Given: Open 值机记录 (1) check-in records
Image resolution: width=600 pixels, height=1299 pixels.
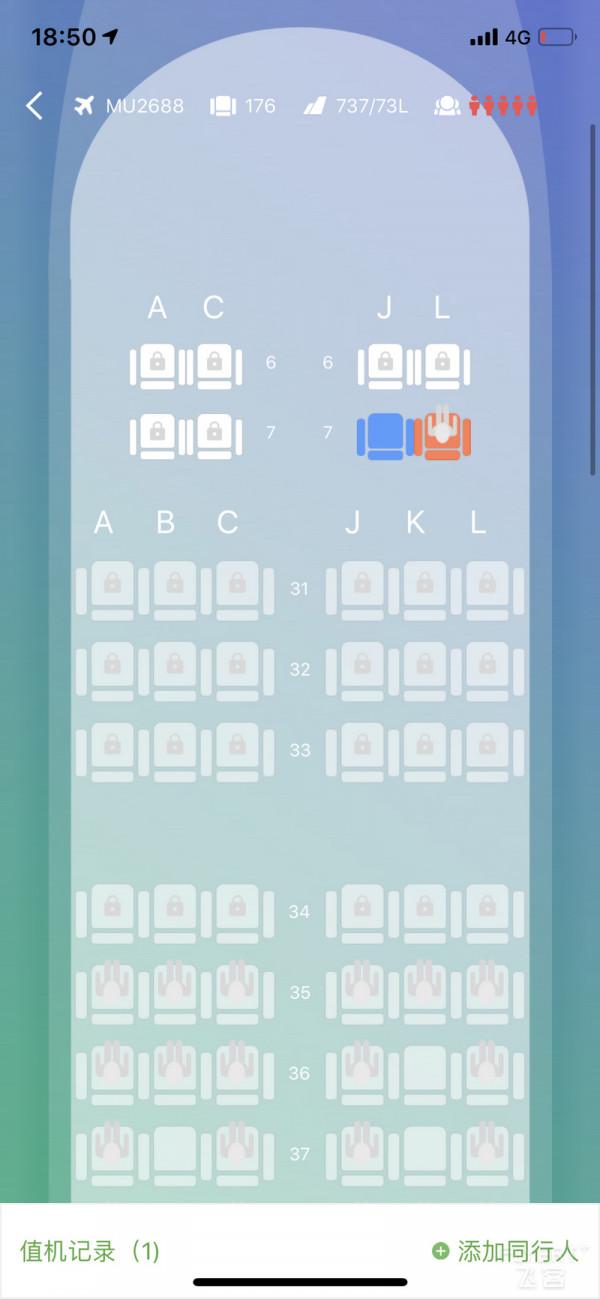Looking at the screenshot, I should click(90, 1251).
